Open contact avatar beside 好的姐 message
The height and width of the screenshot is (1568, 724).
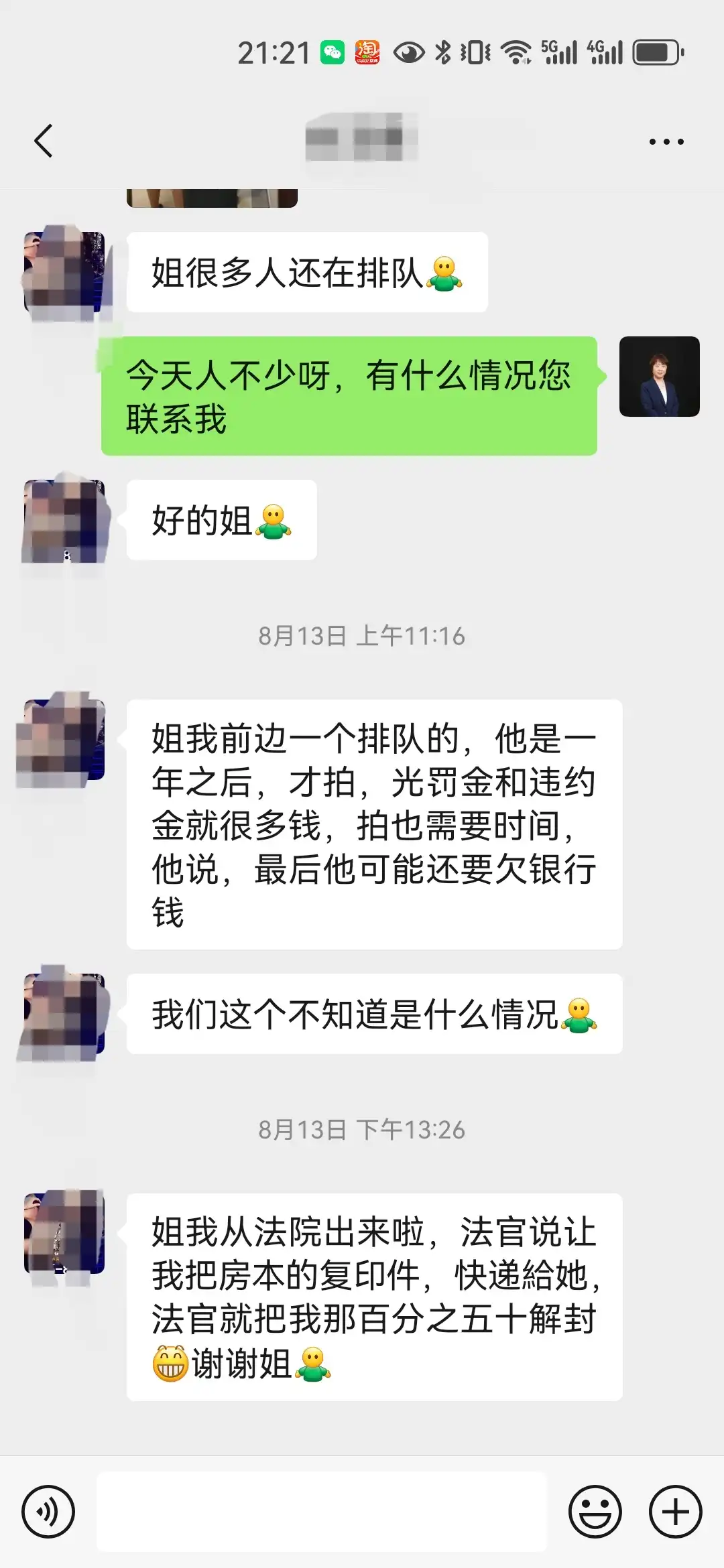click(64, 521)
